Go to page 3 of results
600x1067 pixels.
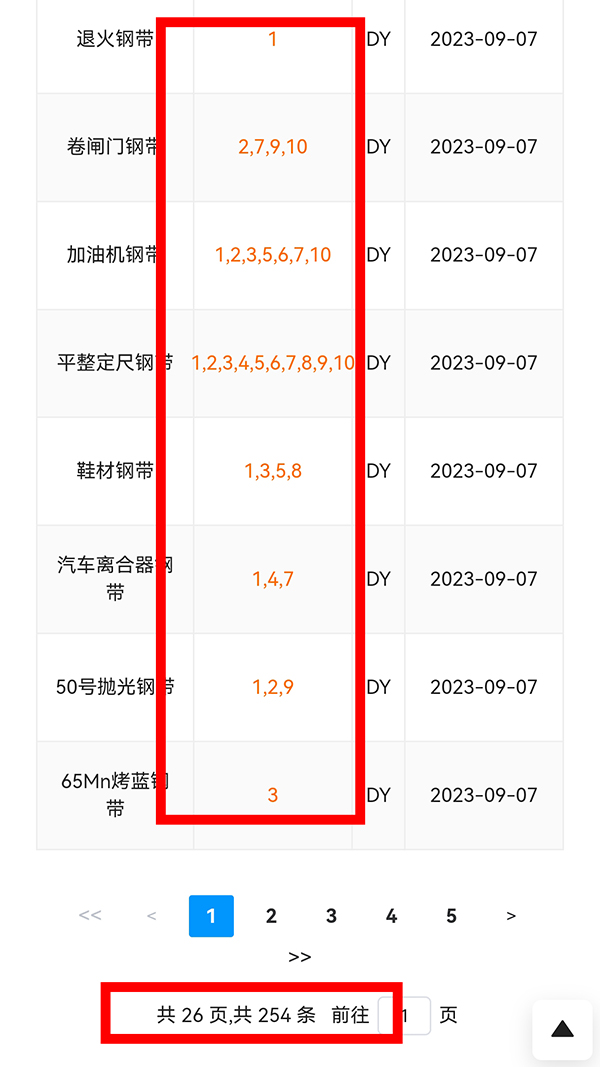pyautogui.click(x=331, y=916)
